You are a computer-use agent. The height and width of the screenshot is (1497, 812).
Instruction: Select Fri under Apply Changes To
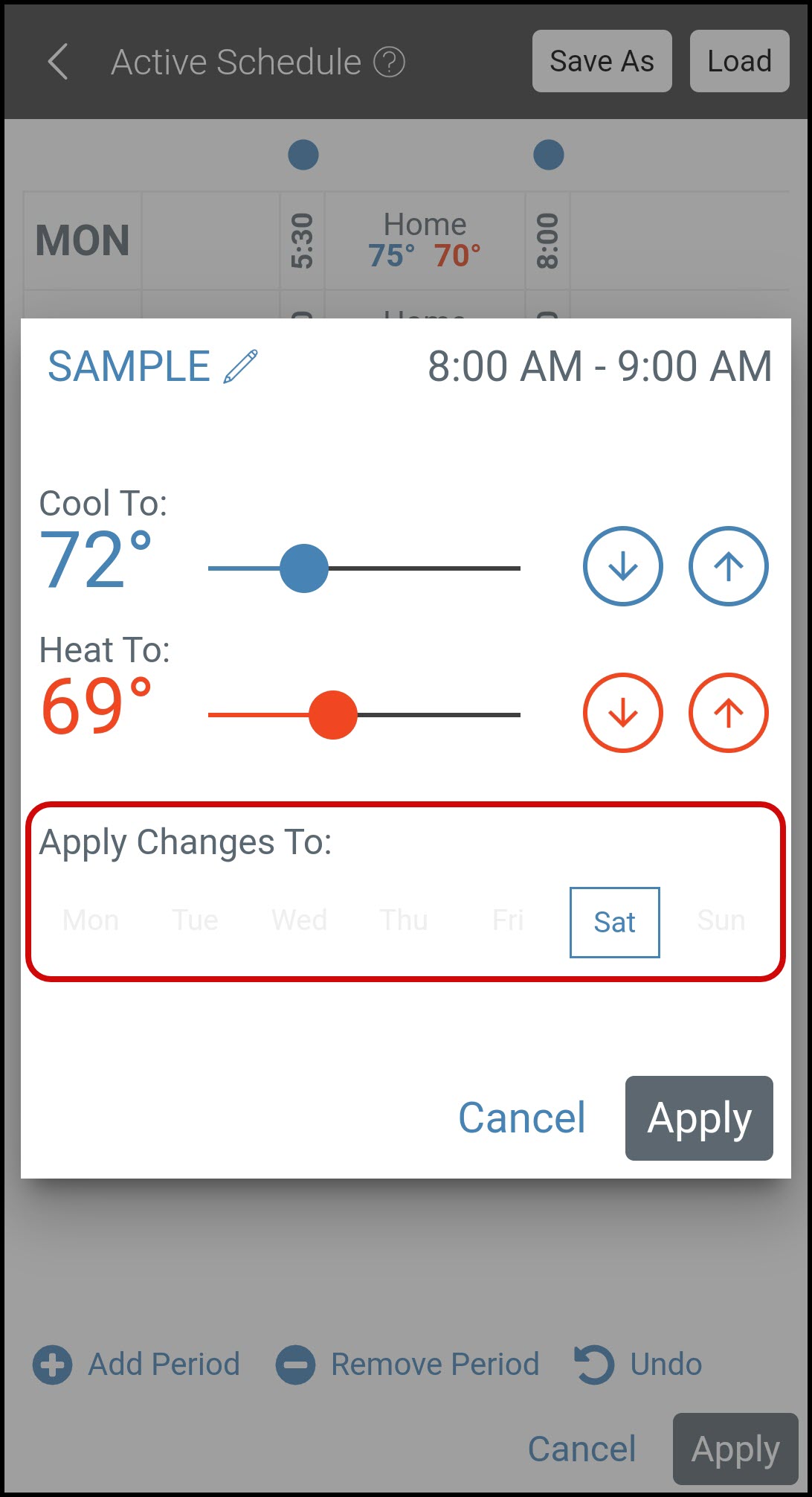click(x=508, y=921)
